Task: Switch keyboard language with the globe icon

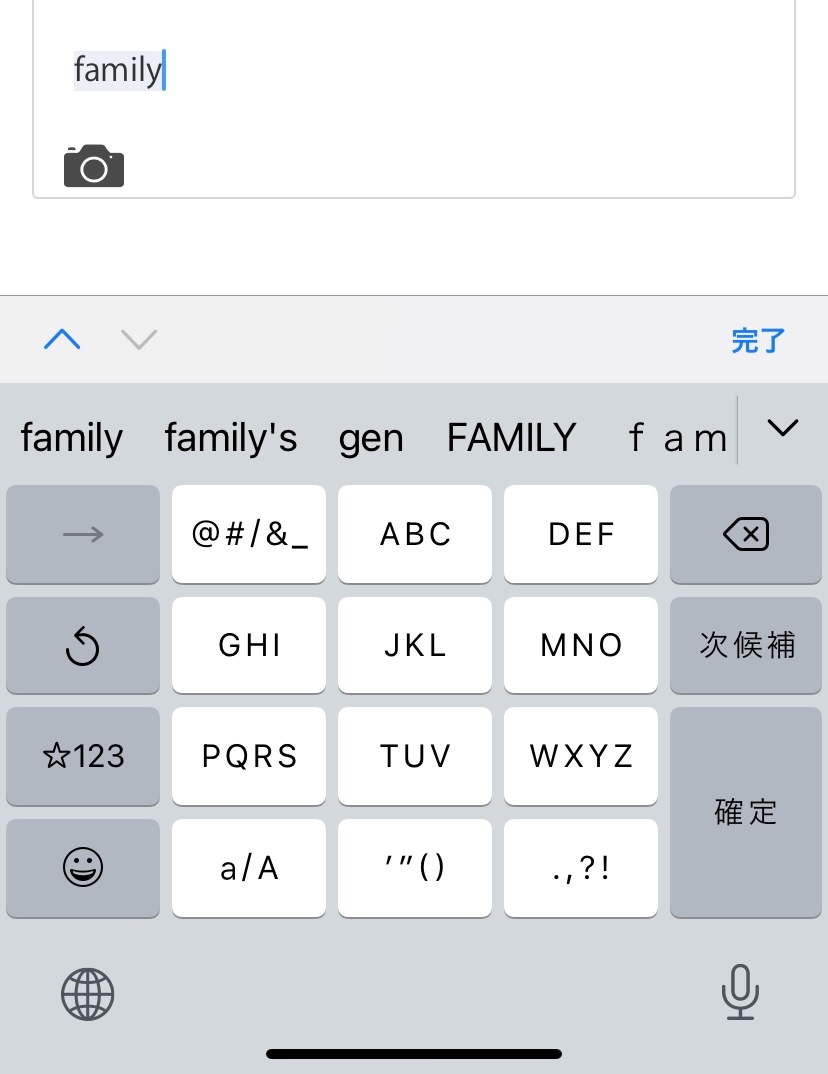Action: click(x=88, y=994)
